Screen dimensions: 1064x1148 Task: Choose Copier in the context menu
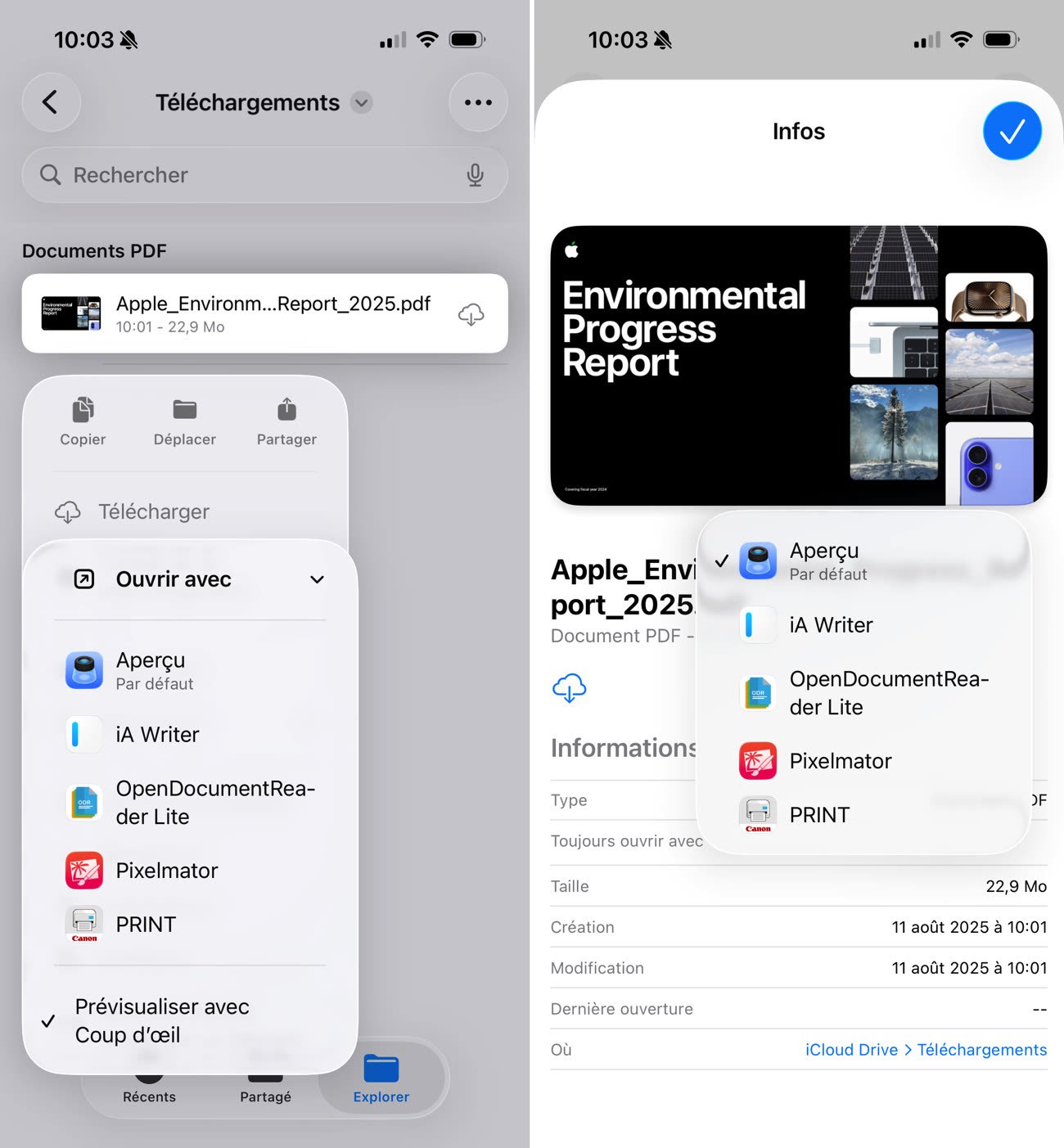pos(83,421)
